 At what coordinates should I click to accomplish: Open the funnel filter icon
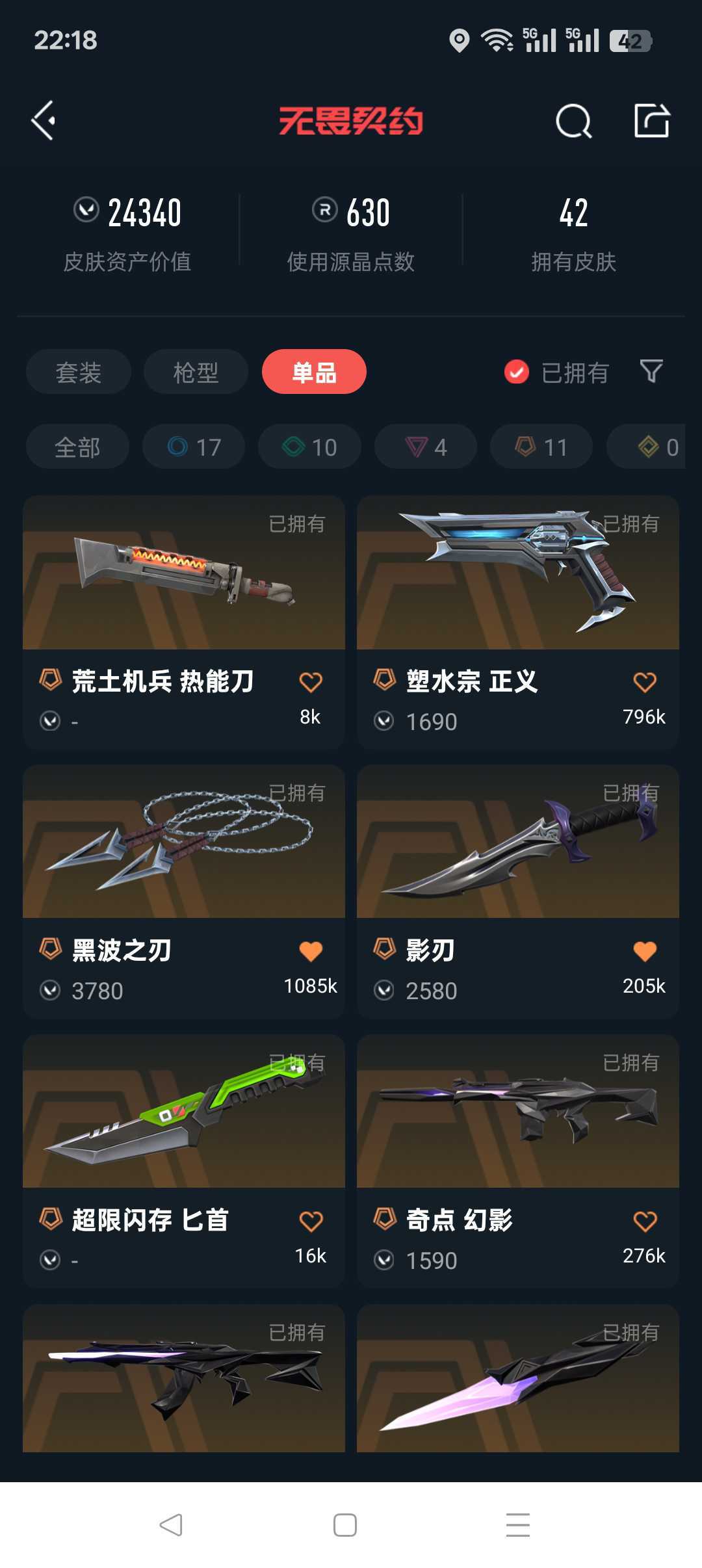click(651, 371)
